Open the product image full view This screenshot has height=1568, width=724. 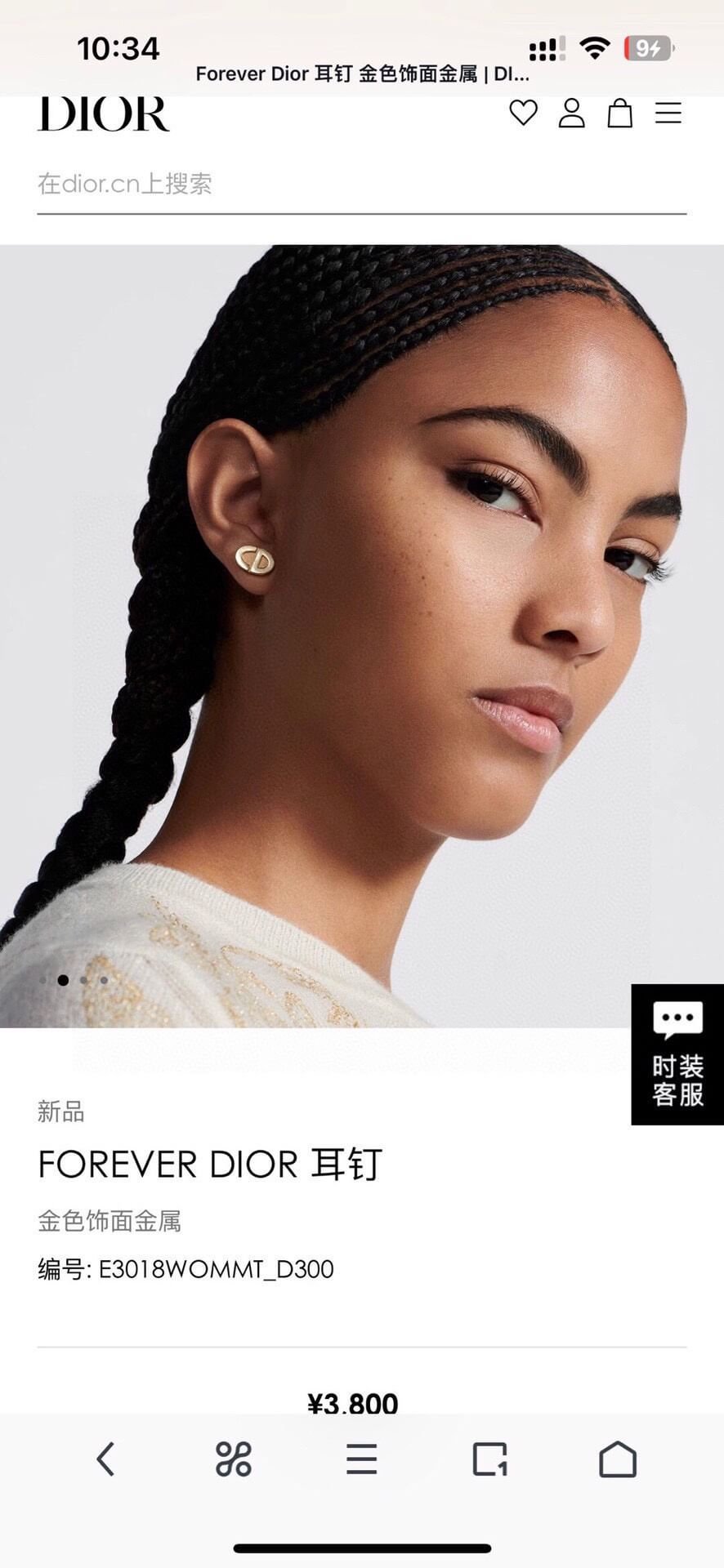[361, 635]
